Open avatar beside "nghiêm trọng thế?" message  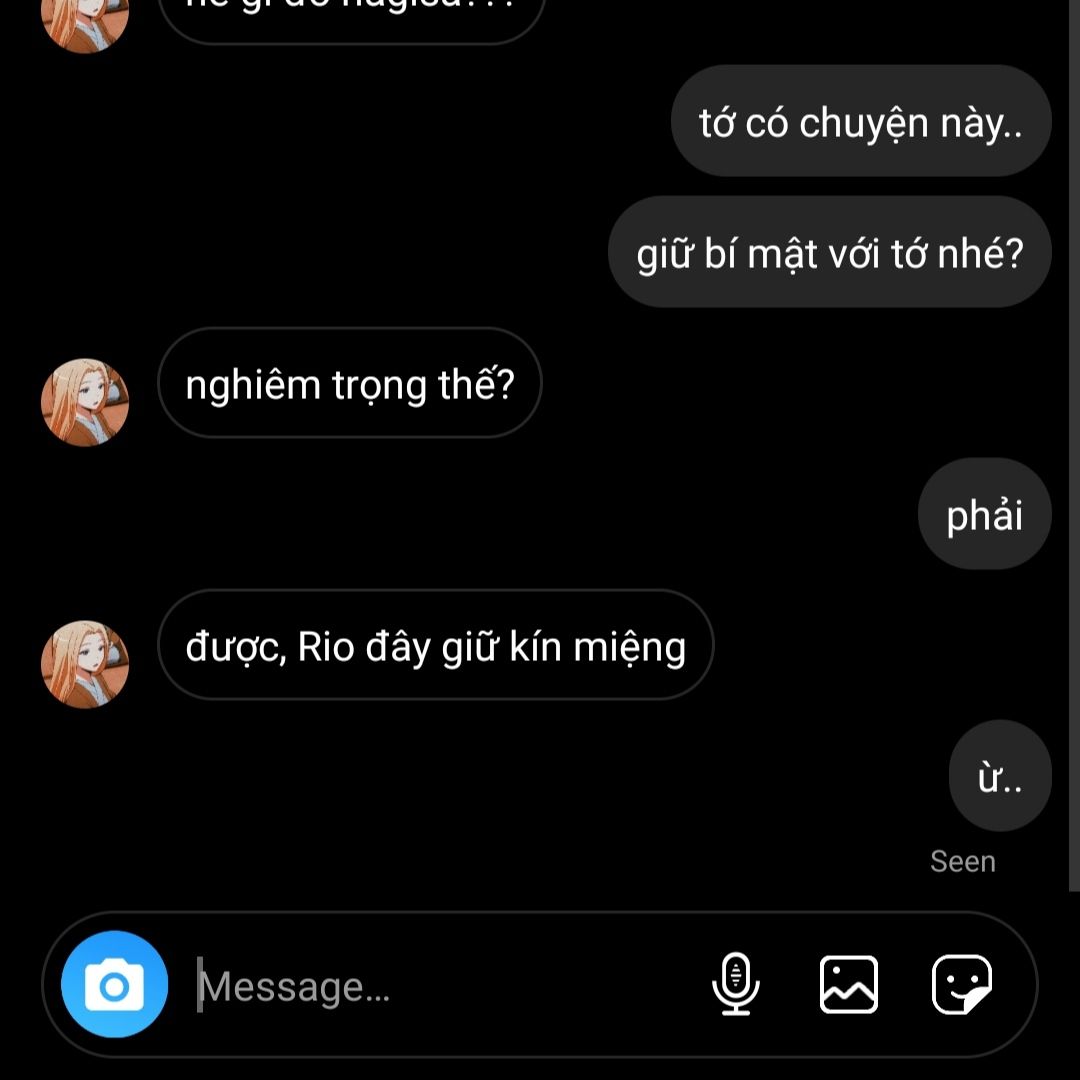pyautogui.click(x=85, y=402)
